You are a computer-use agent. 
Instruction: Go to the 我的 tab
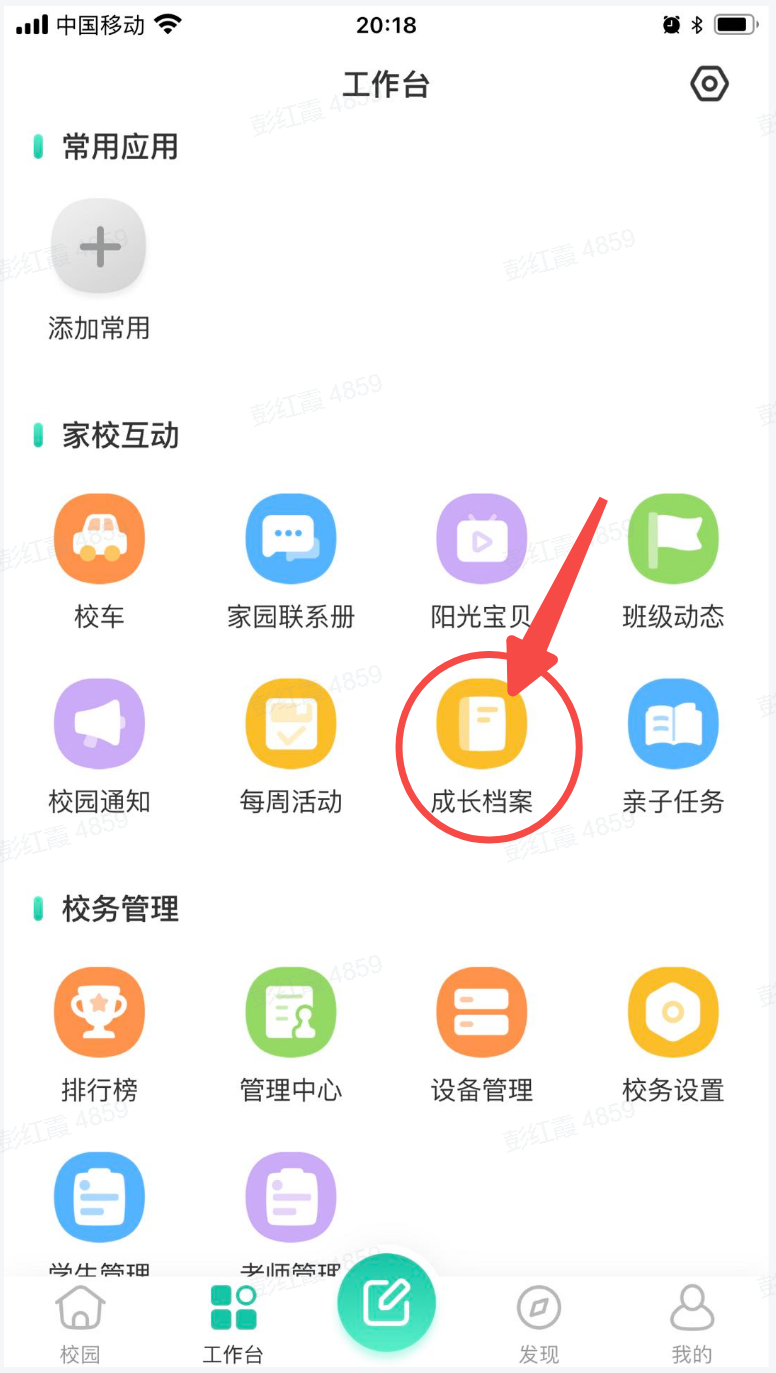692,1322
